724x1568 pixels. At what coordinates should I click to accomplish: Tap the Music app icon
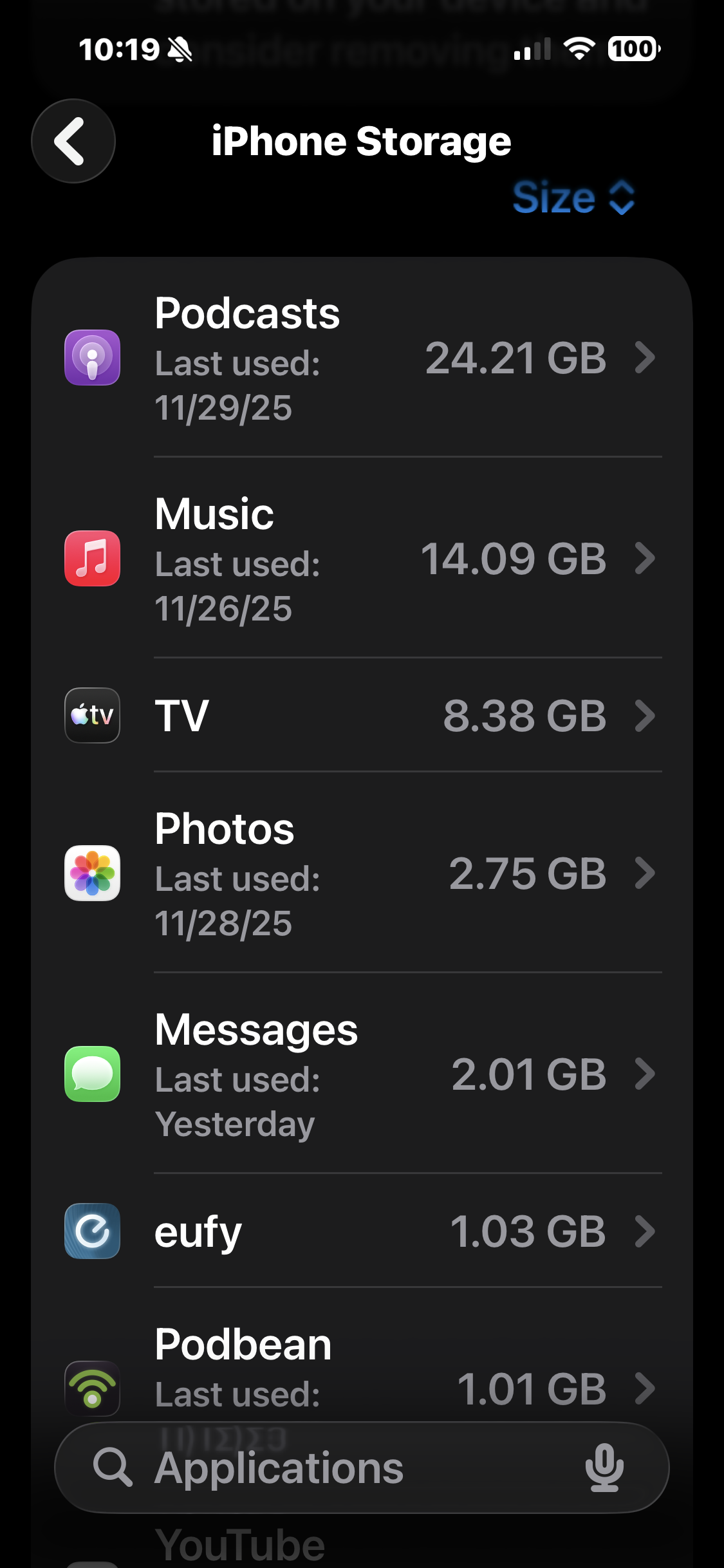pos(93,559)
